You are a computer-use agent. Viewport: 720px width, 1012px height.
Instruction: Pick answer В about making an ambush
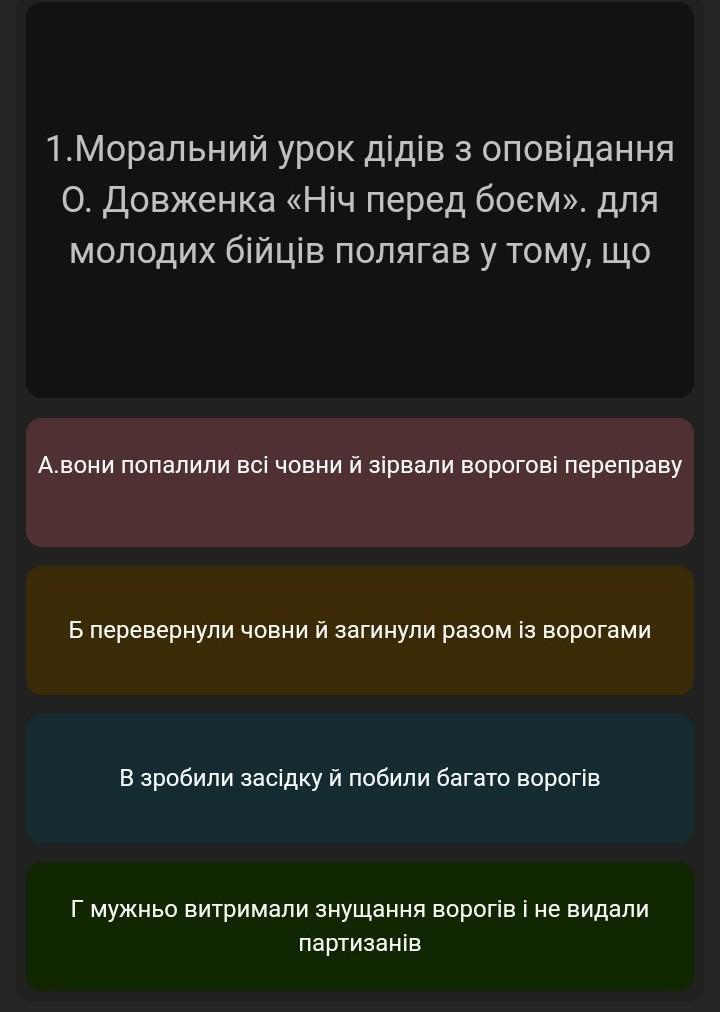[360, 778]
